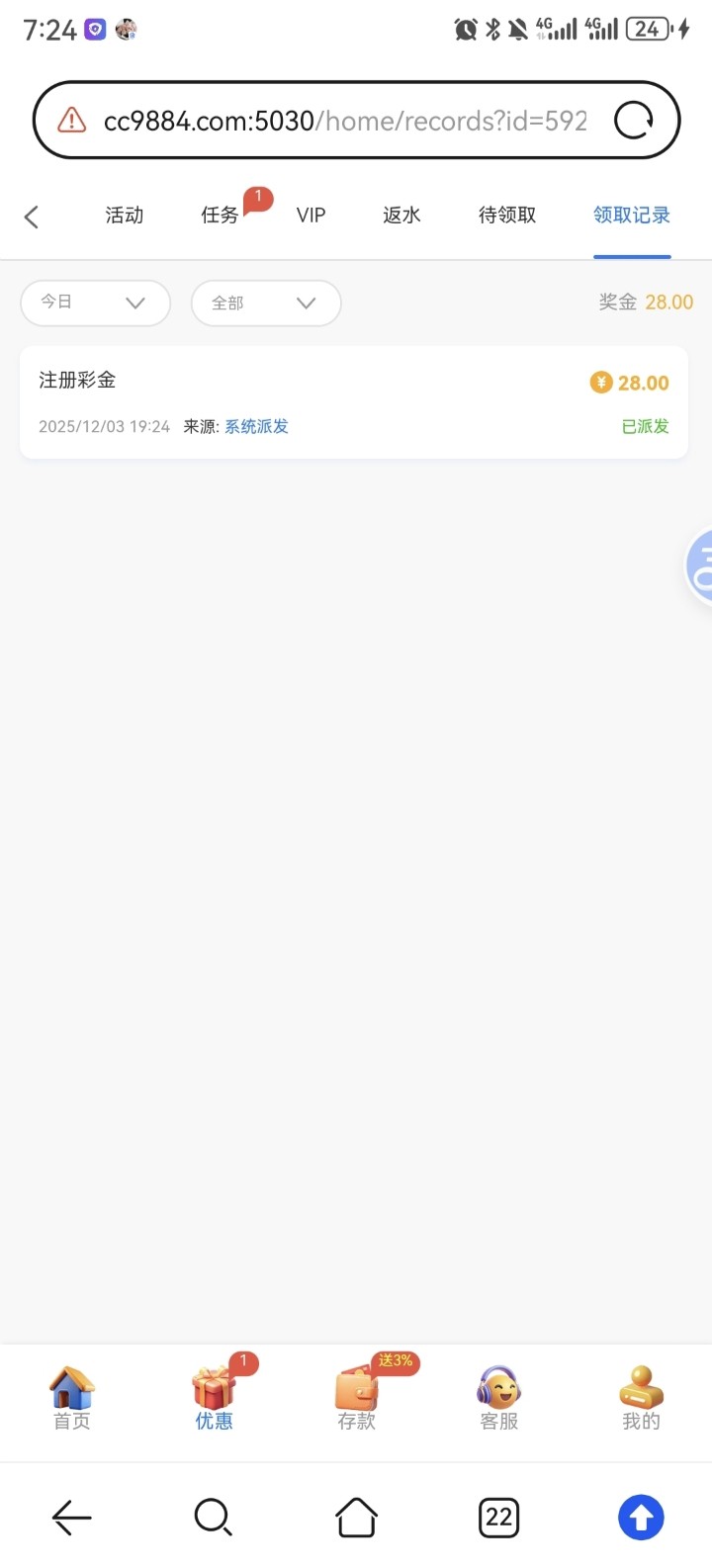Go back using the top-left arrow
712x1568 pixels.
point(32,217)
